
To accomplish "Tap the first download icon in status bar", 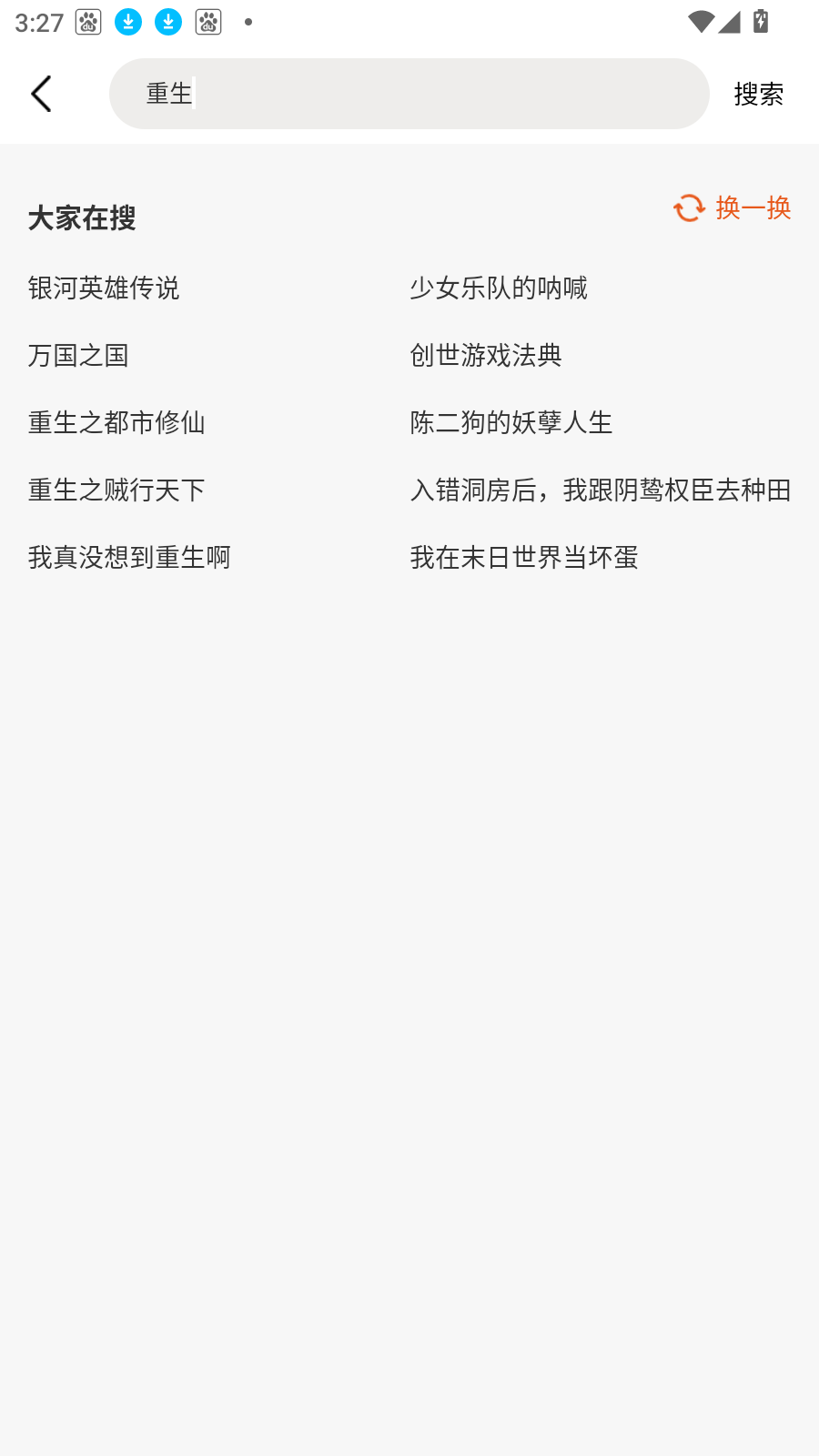I will pos(128,22).
